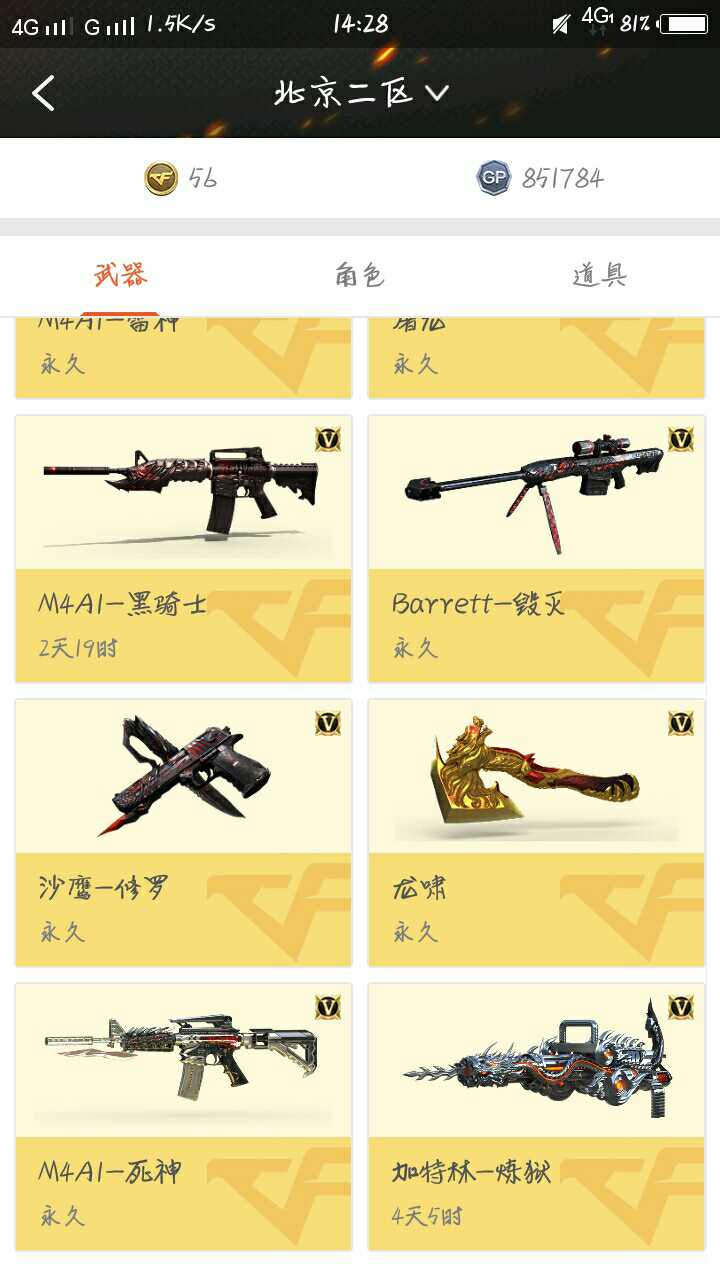Go back using the top-left arrow
The image size is (720, 1280).
pos(43,94)
